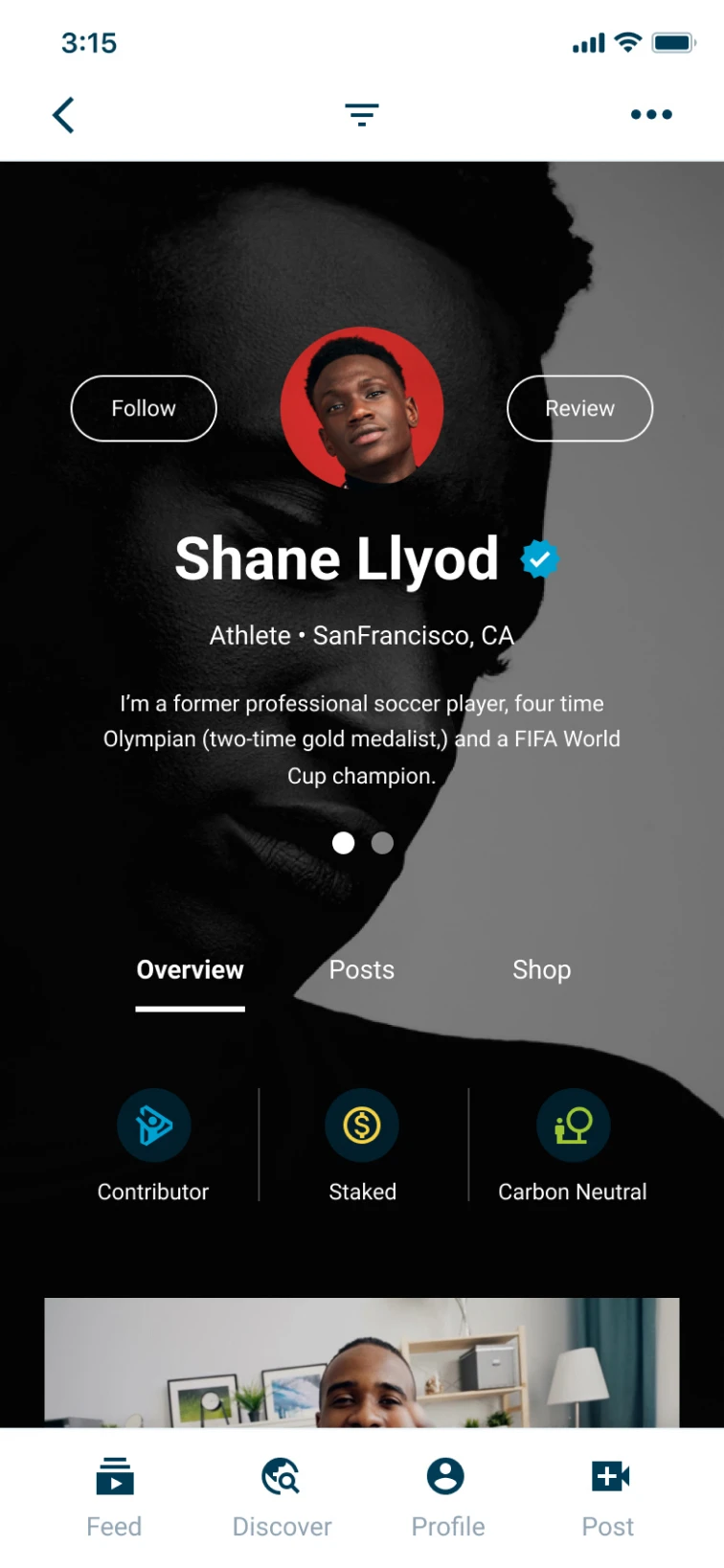Open the video card below the badges
The width and height of the screenshot is (724, 1568).
point(362,1362)
